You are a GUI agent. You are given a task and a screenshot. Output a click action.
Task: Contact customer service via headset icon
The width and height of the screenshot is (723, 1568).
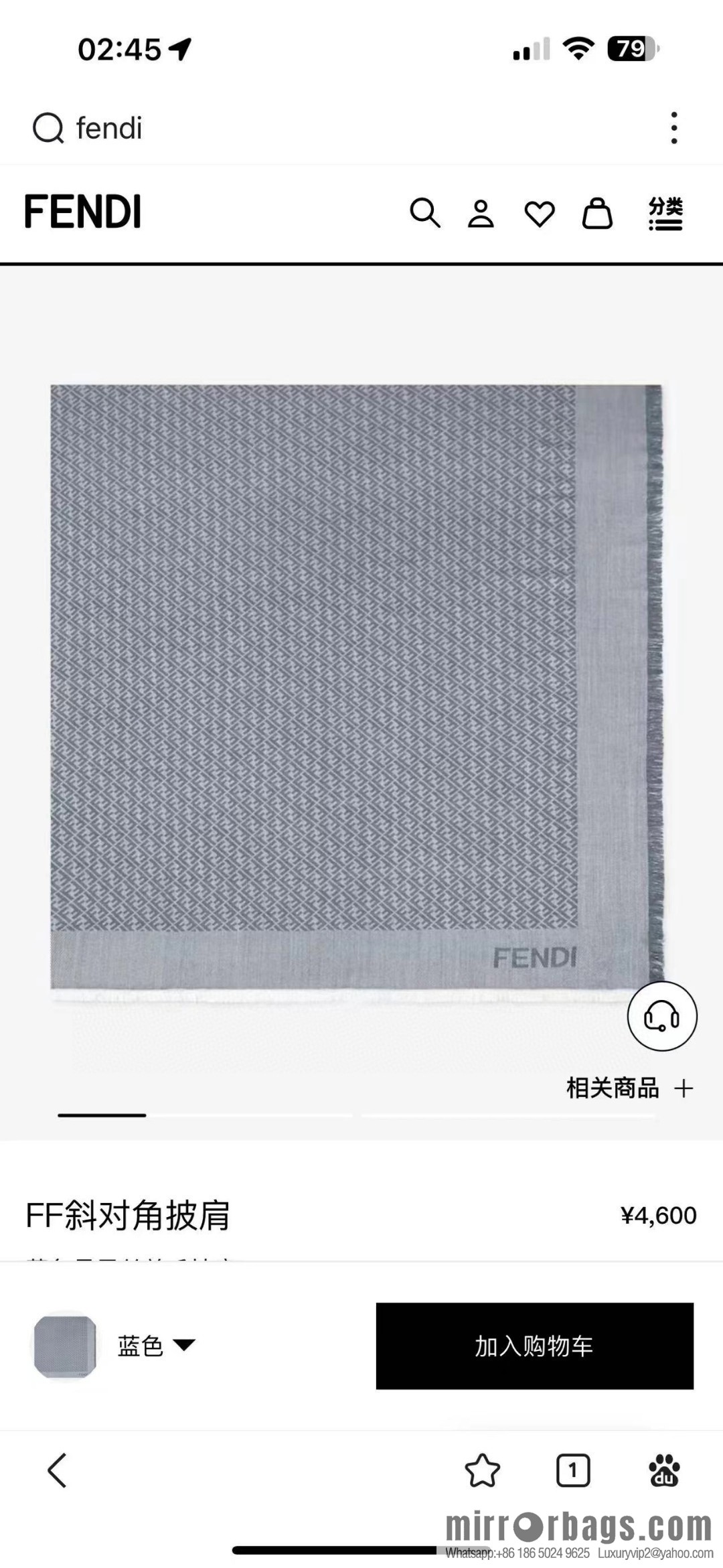point(661,1015)
